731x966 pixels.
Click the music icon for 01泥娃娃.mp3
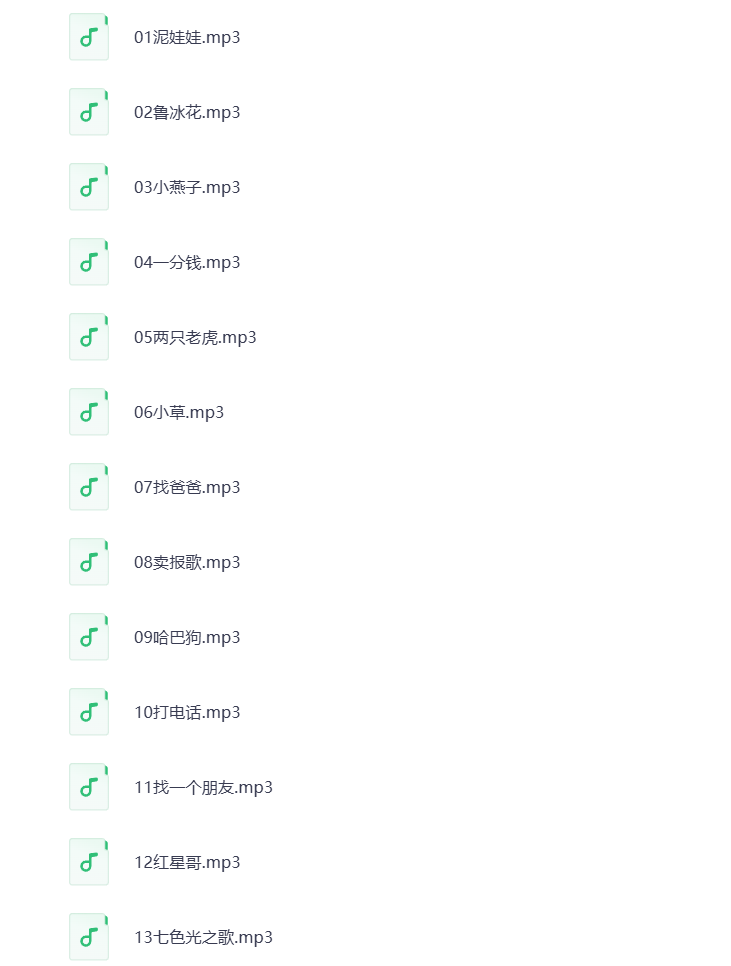click(88, 37)
